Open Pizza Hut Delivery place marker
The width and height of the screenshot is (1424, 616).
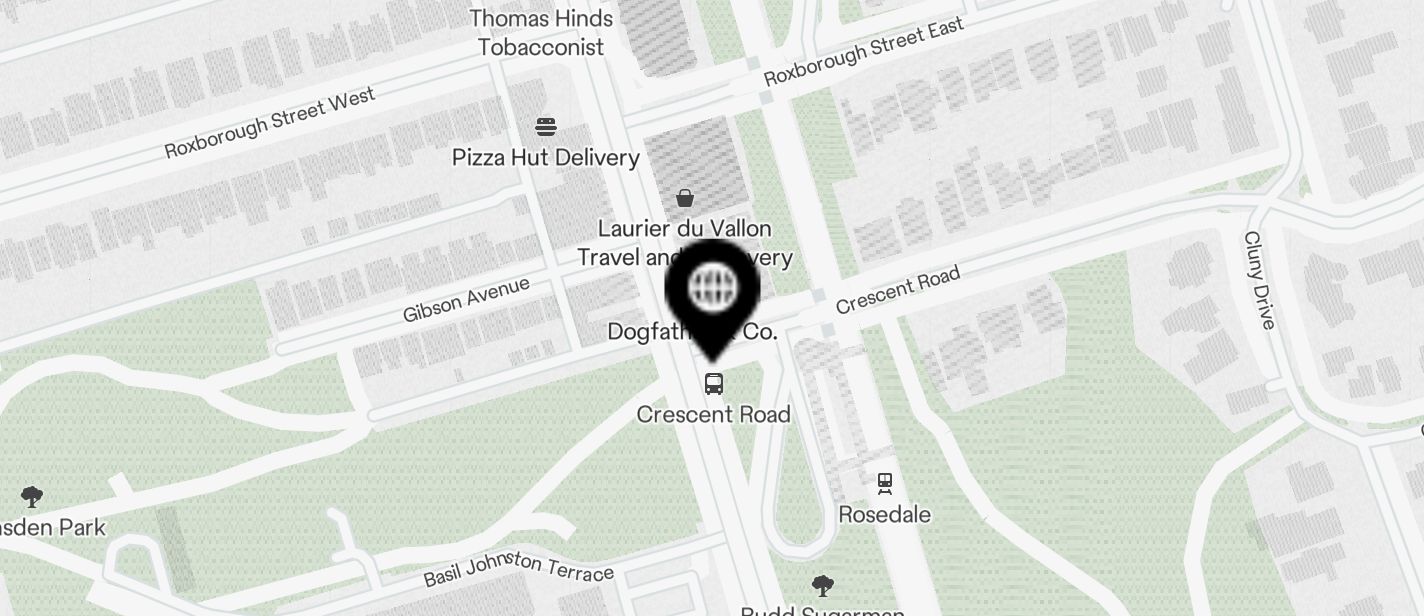pos(545,127)
